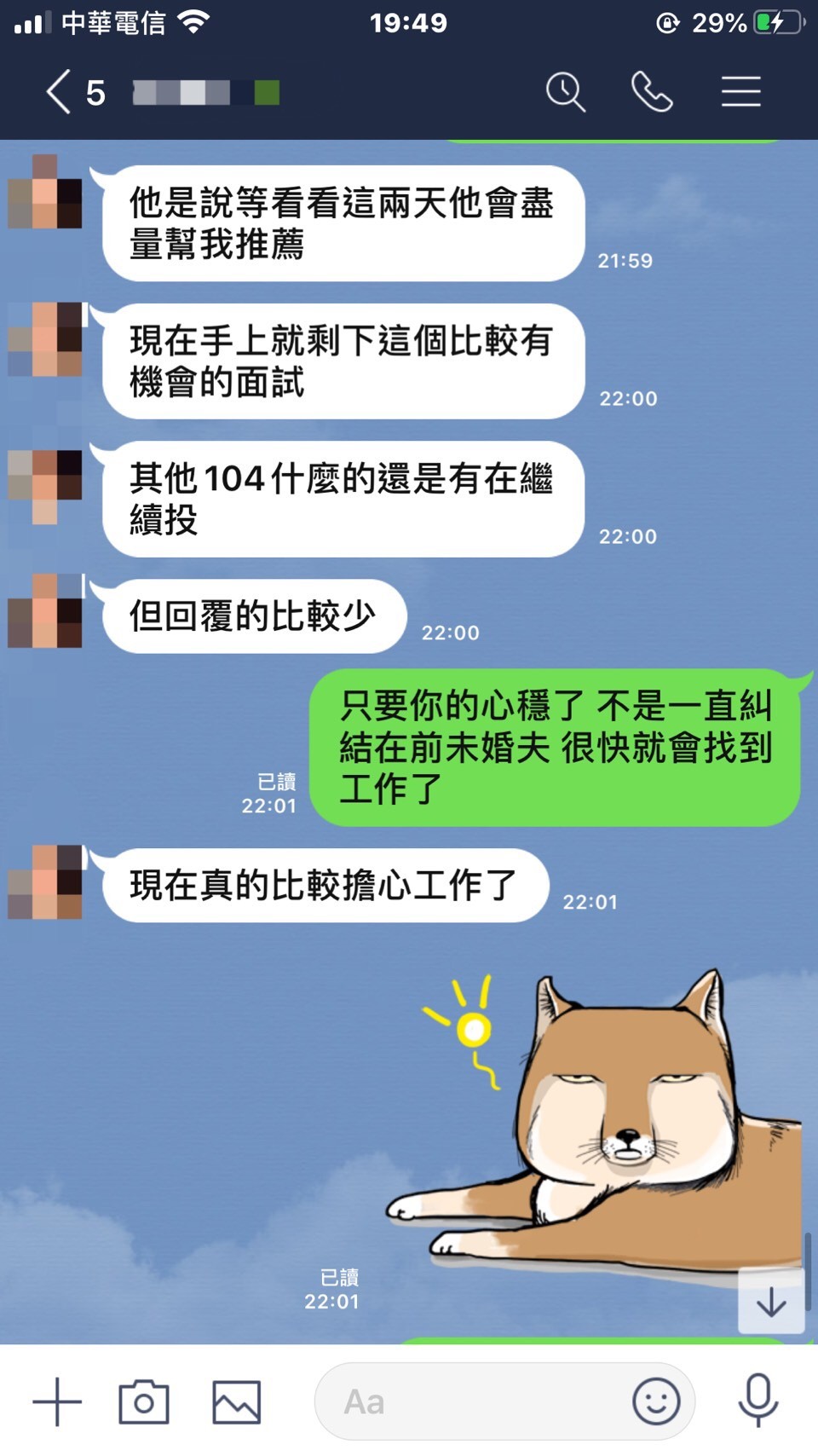Viewport: 818px width, 1456px height.
Task: Open the emoji and sticker picker
Action: point(656,1401)
